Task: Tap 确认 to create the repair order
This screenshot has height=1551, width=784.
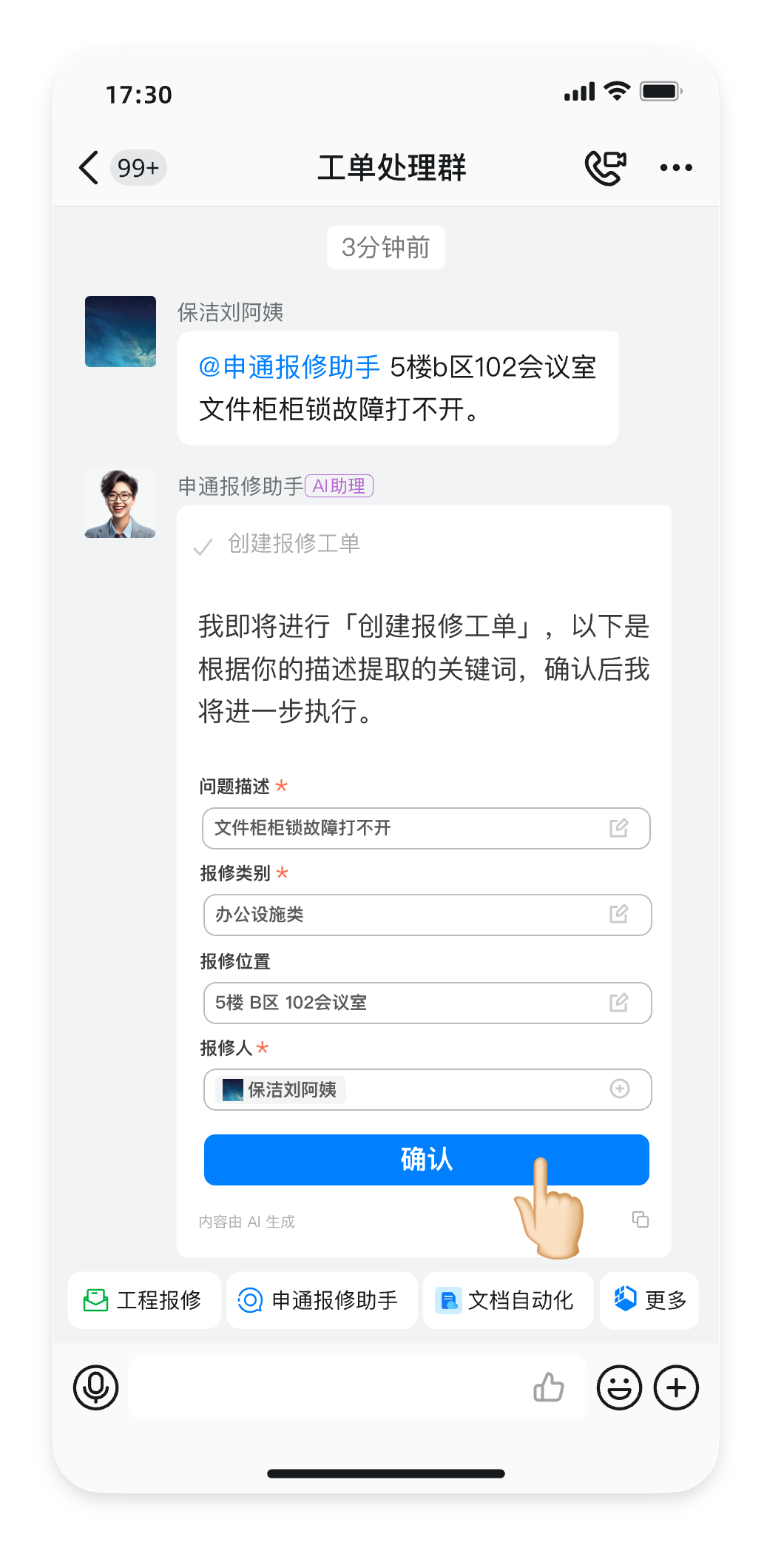Action: point(426,1160)
